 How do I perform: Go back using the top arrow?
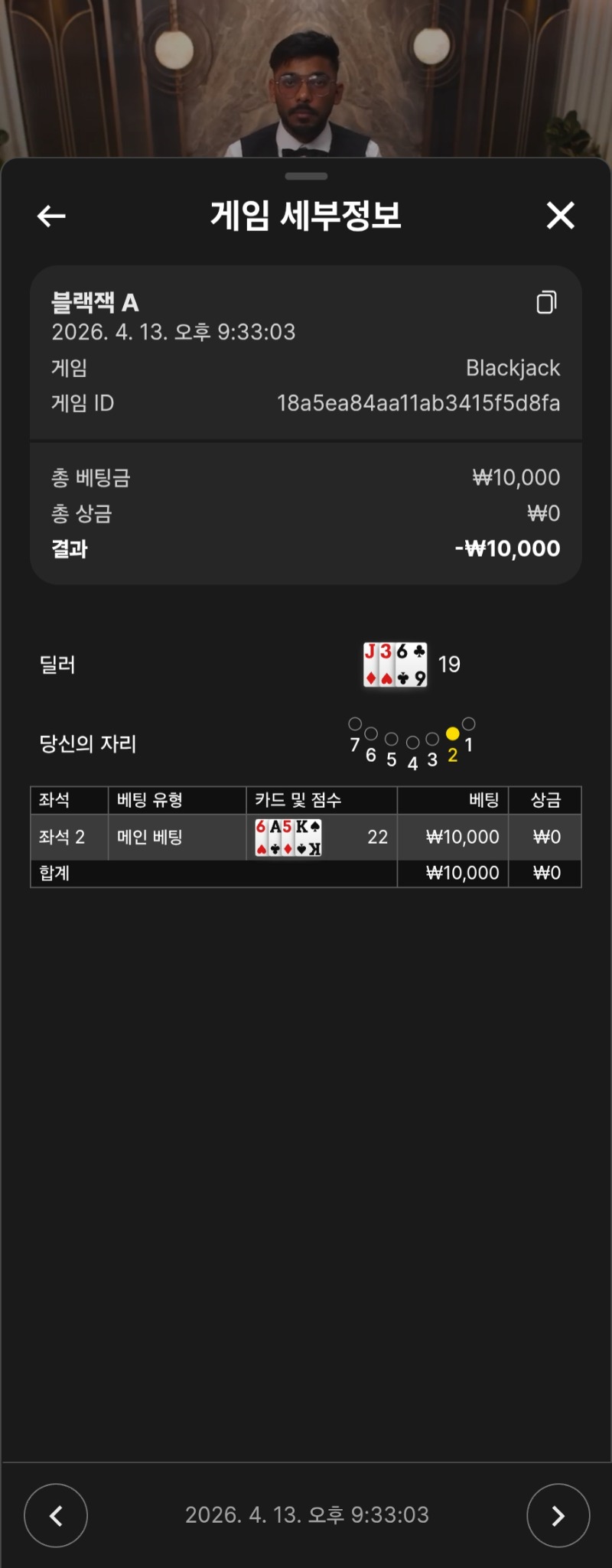click(51, 216)
